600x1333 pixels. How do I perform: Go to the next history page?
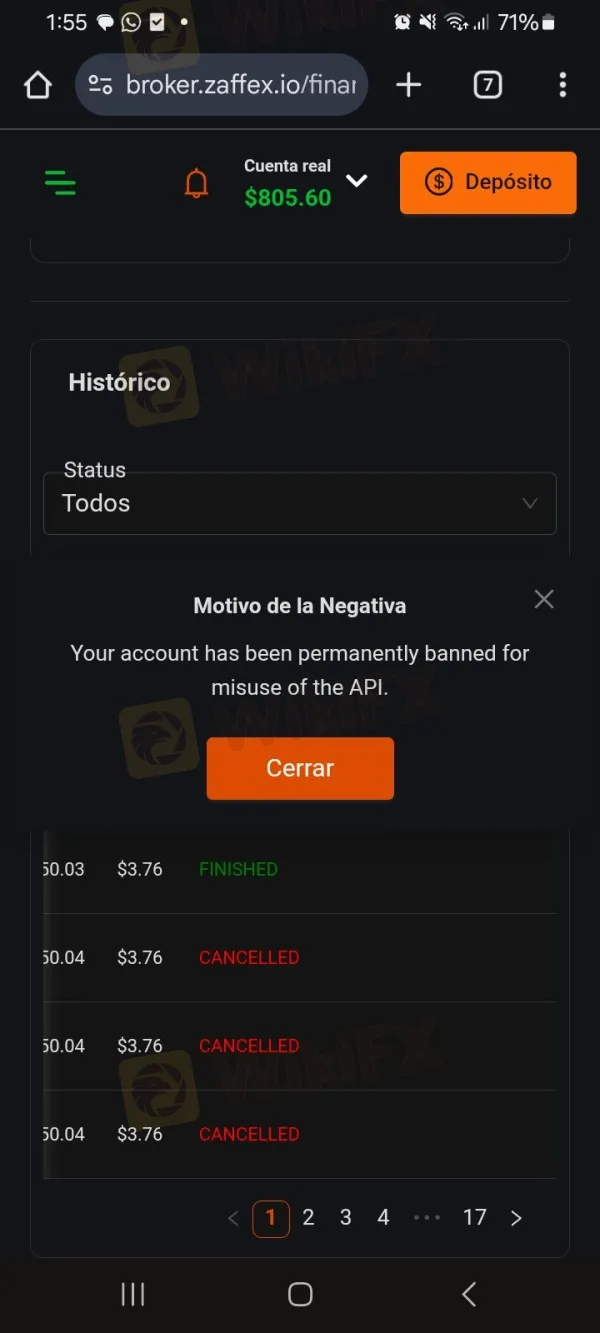point(516,1217)
